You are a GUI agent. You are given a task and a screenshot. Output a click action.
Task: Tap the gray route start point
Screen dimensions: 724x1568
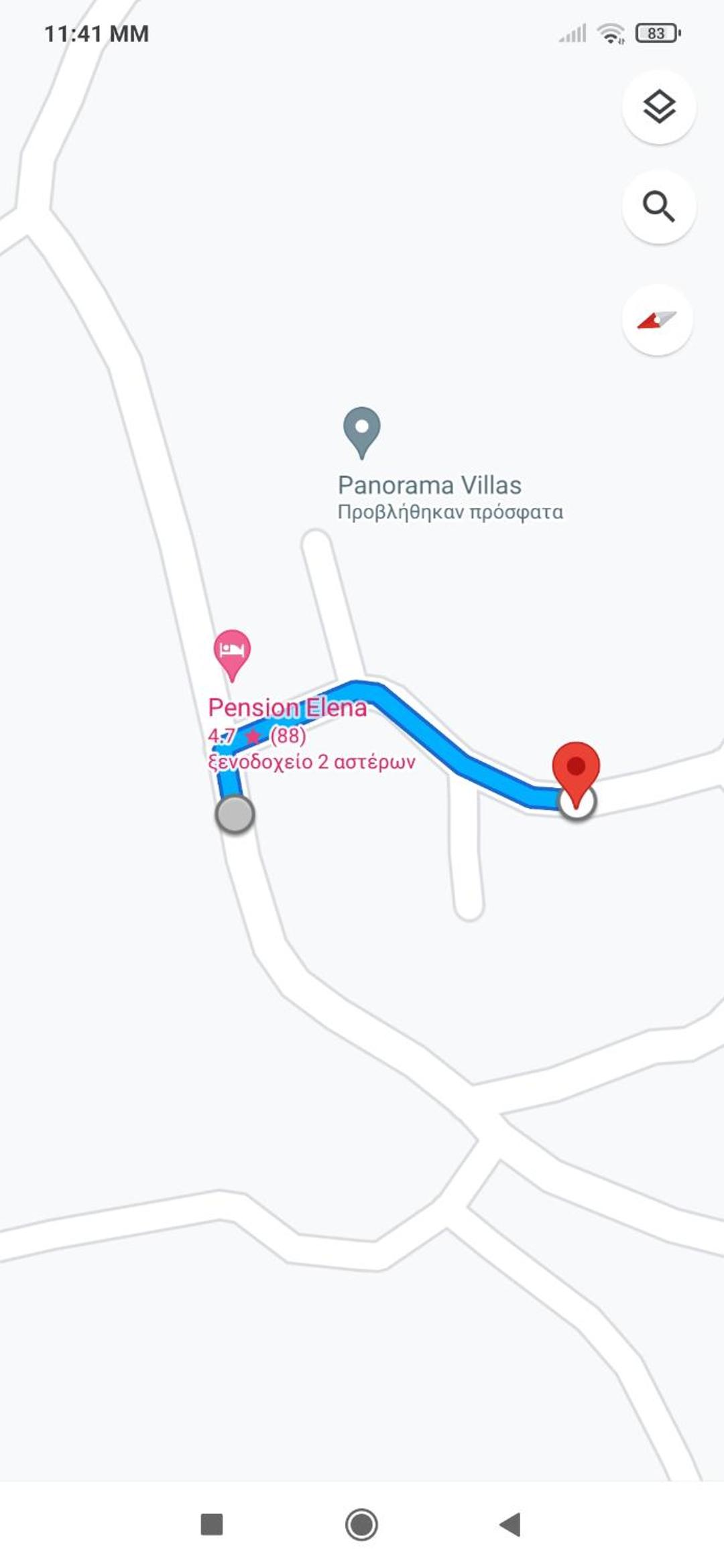[235, 814]
